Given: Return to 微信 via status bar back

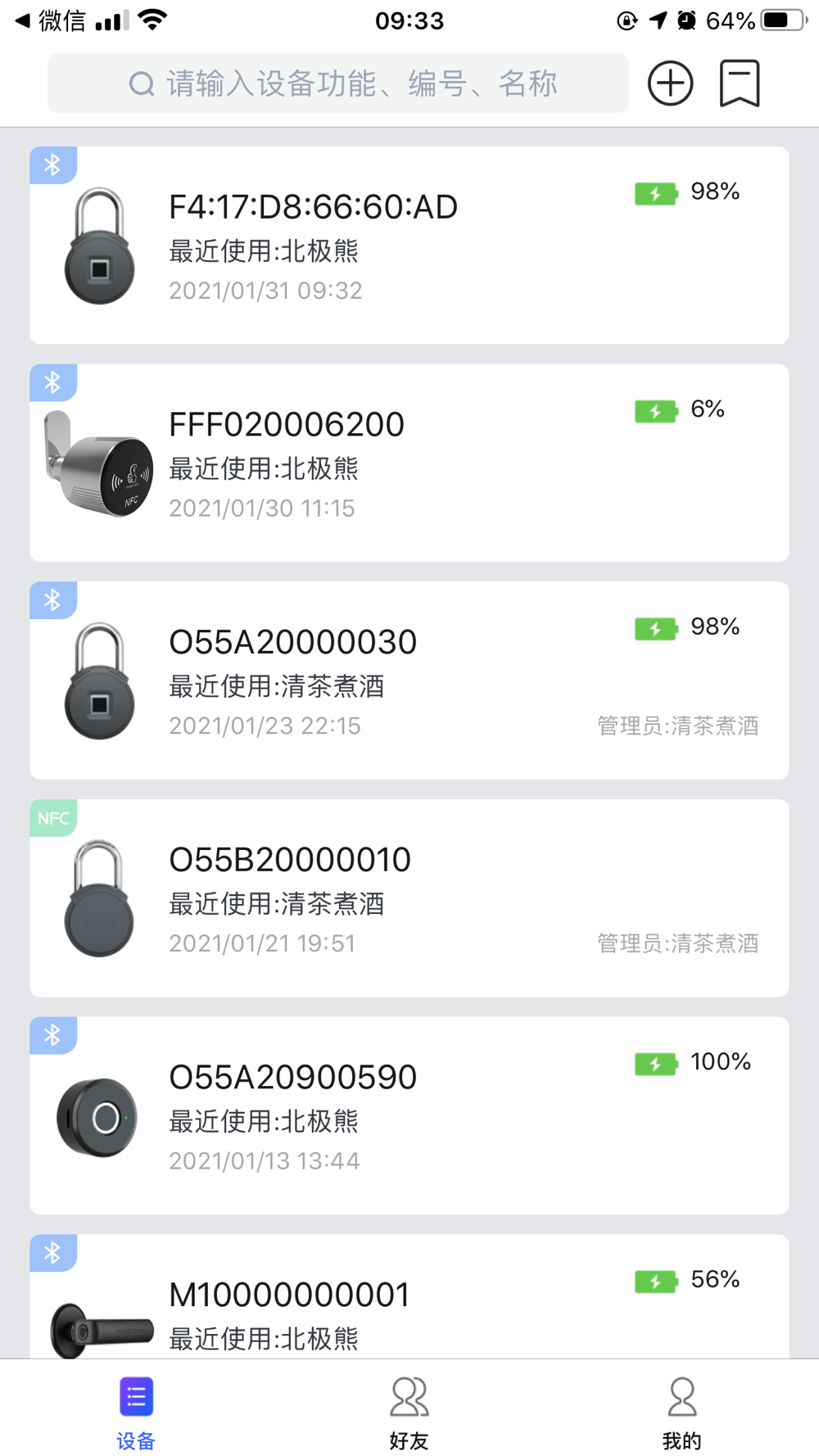Looking at the screenshot, I should pos(51,20).
